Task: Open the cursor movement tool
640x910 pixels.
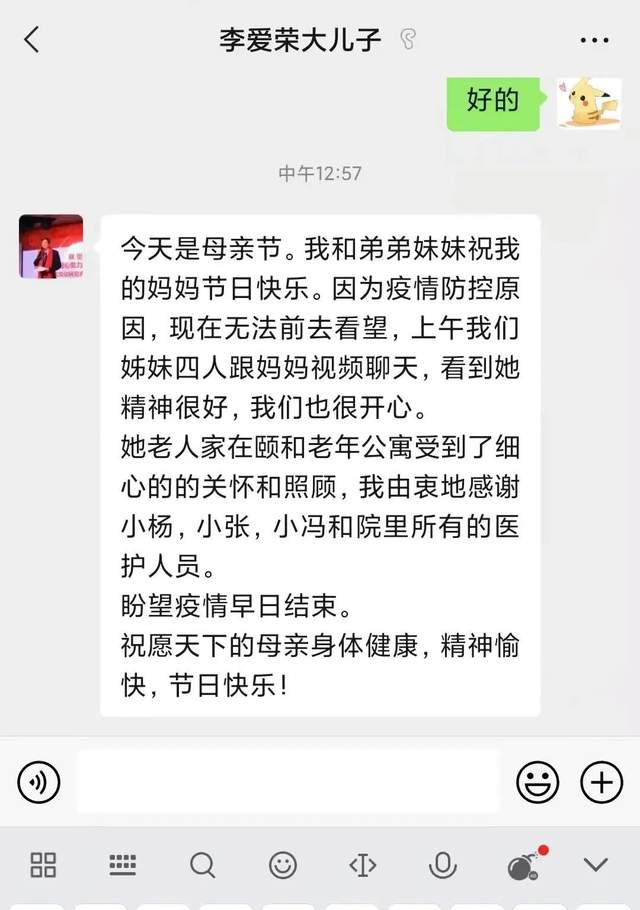Action: 362,865
